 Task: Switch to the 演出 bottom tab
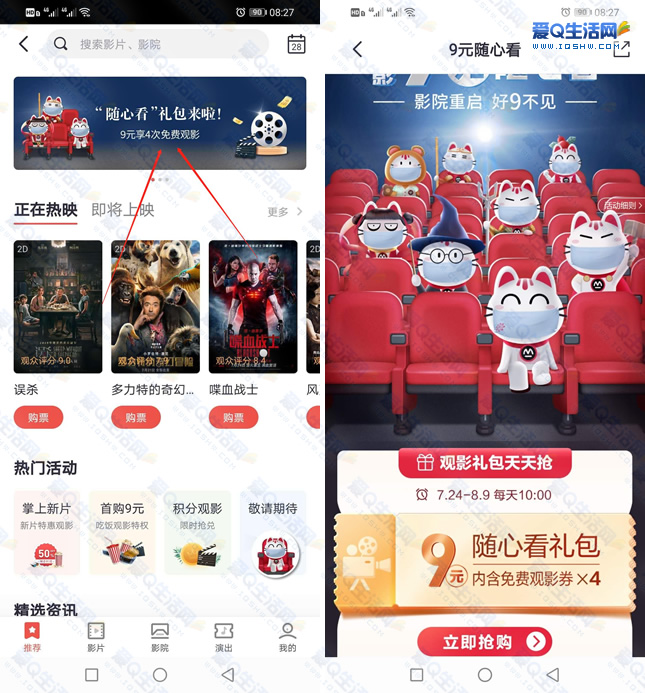[224, 637]
